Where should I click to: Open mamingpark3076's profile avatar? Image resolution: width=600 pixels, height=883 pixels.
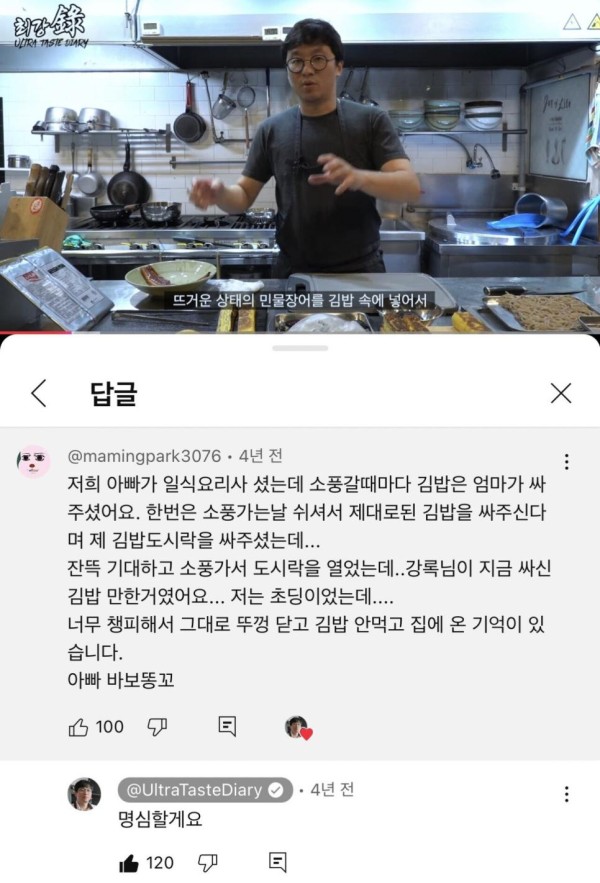[x=33, y=462]
